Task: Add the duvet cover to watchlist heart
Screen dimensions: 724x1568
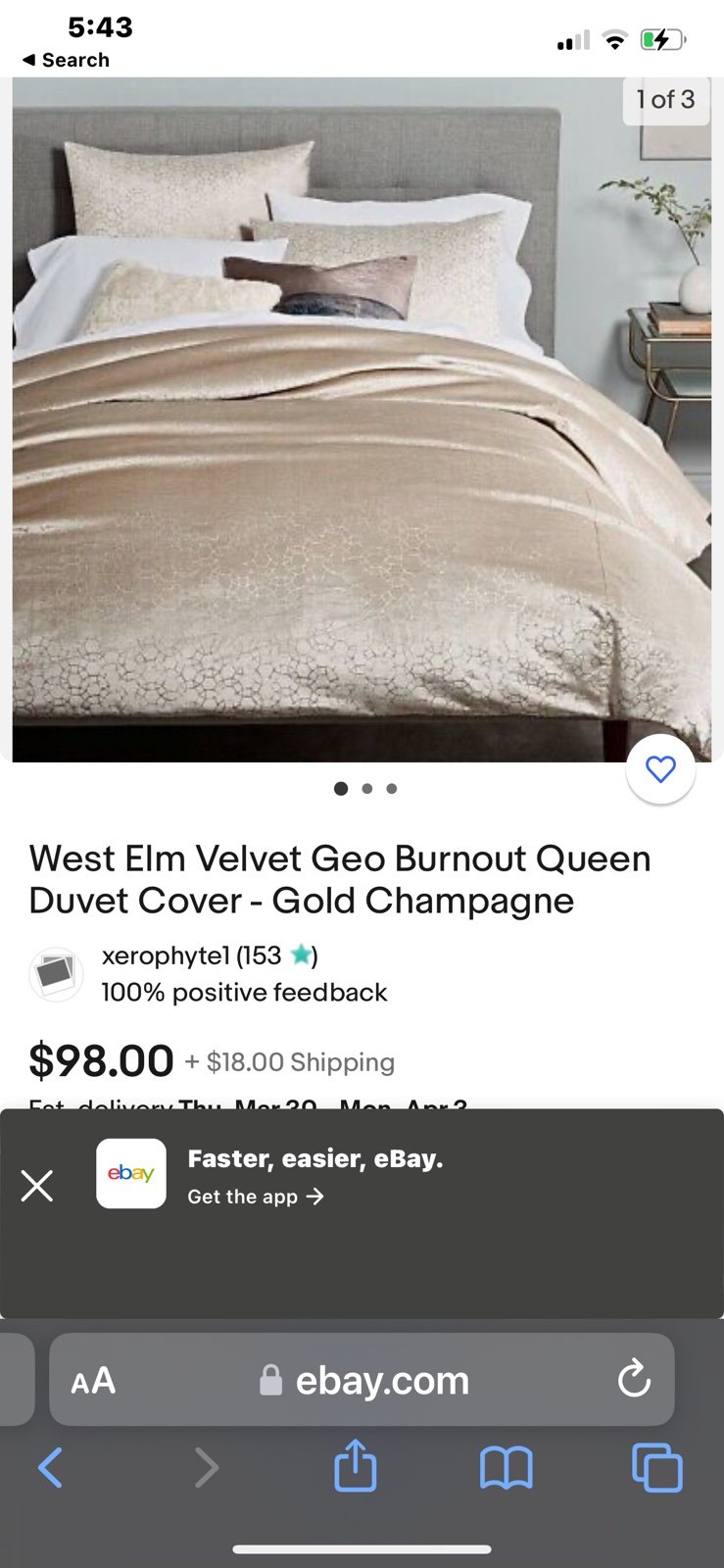Action: coord(660,769)
